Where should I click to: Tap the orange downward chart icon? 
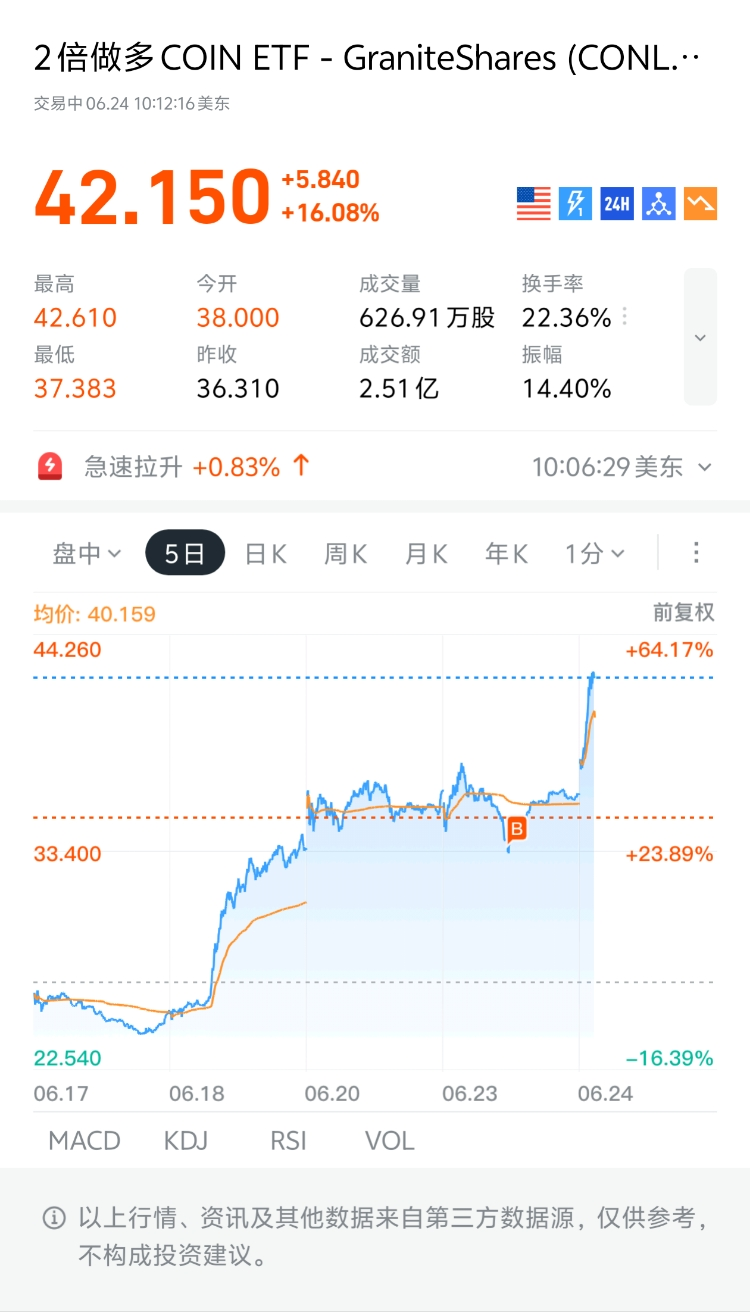pyautogui.click(x=700, y=204)
